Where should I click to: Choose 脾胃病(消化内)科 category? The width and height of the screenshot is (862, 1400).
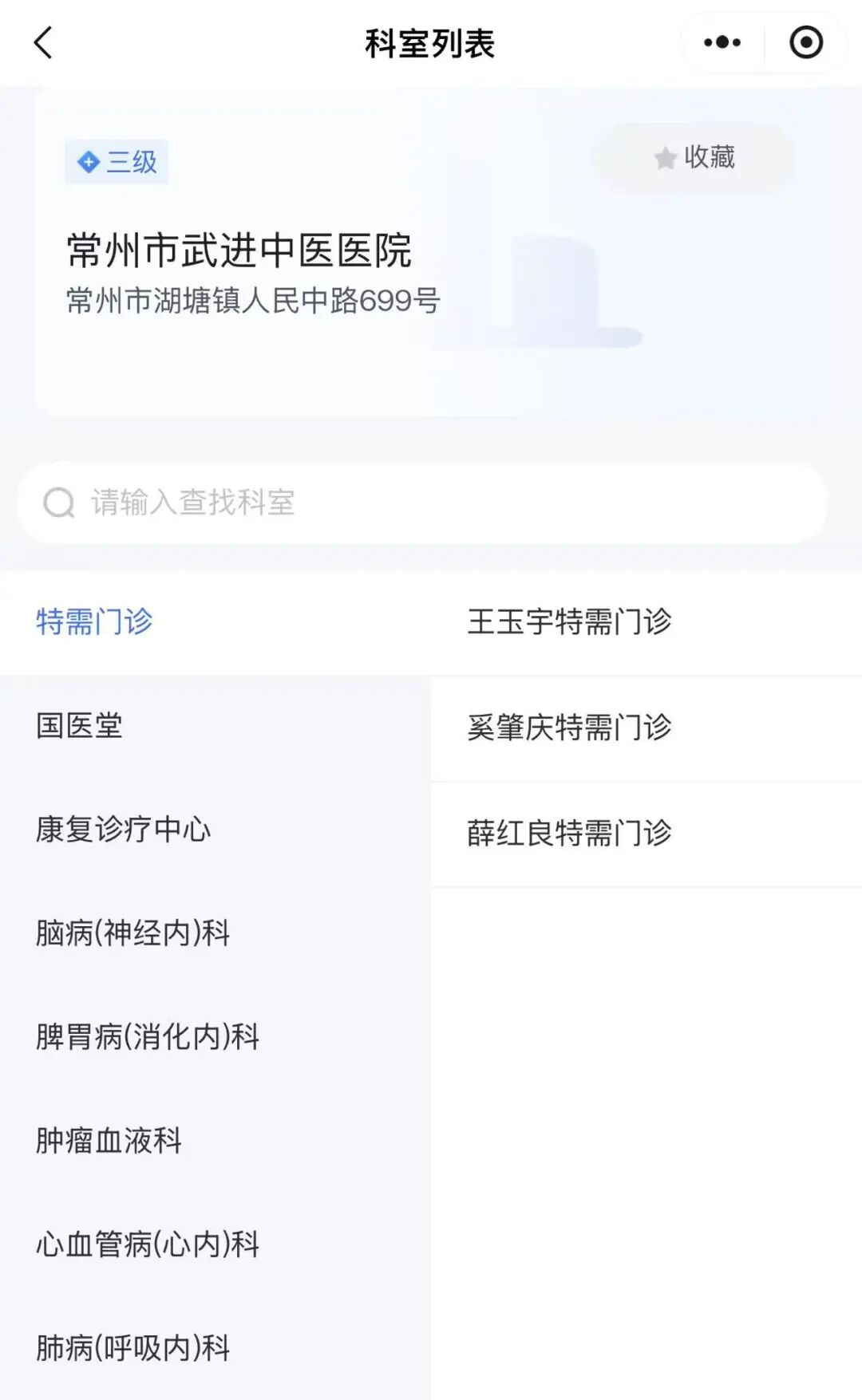coord(148,1037)
